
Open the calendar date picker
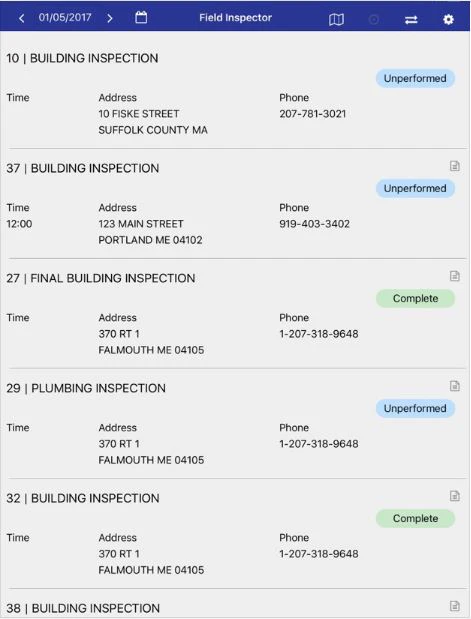[141, 17]
